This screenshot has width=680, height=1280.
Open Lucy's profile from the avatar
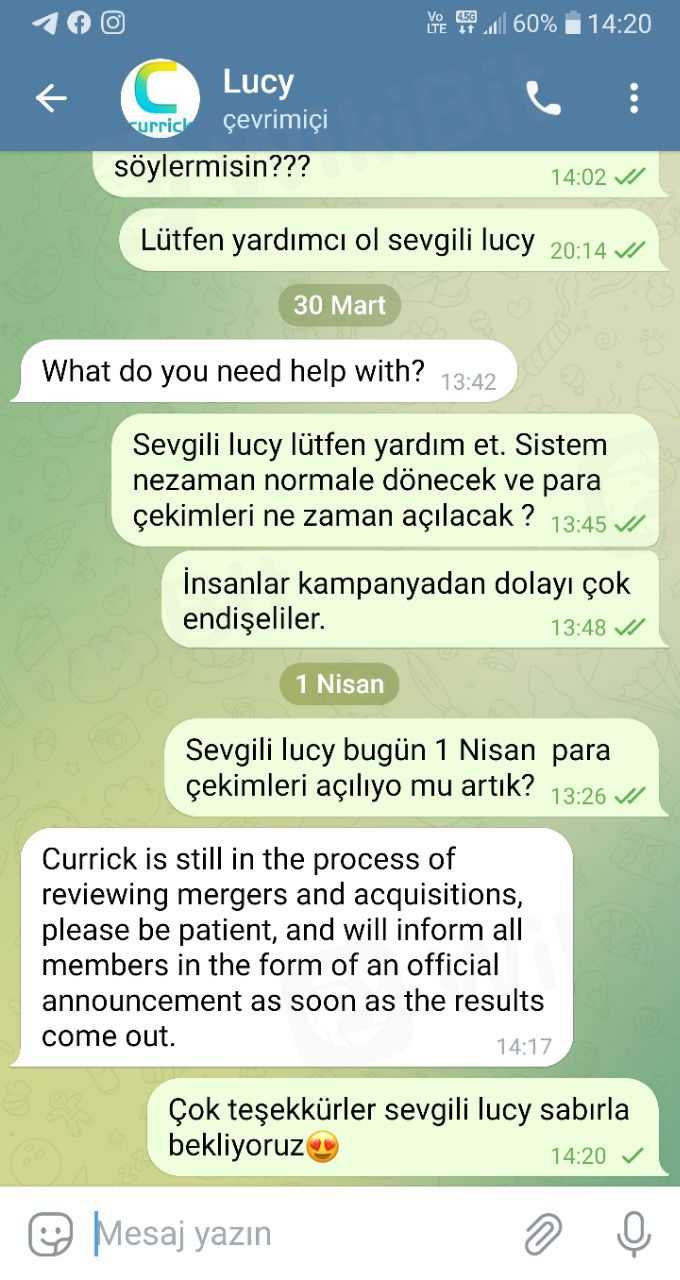pos(160,98)
